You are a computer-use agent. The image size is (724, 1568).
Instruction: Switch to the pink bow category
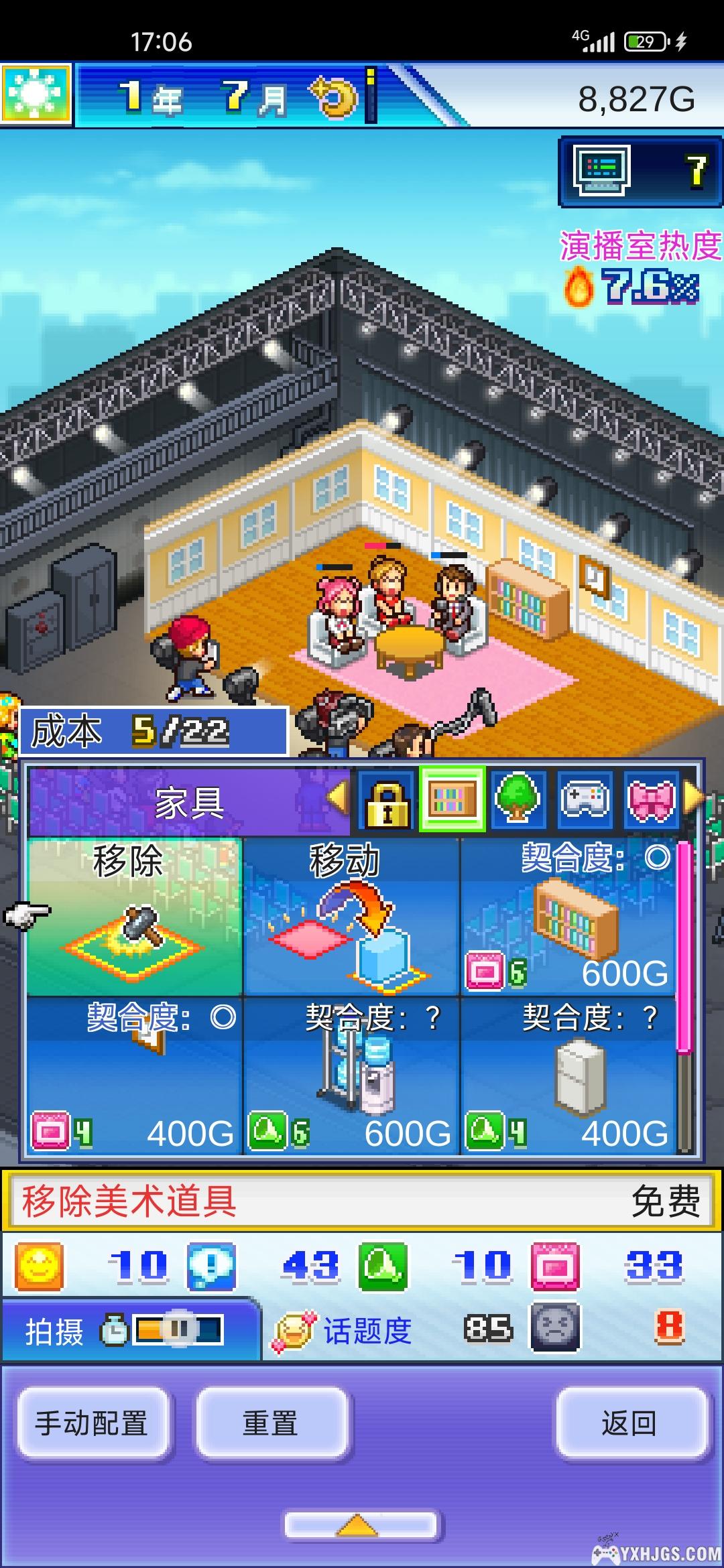point(650,799)
